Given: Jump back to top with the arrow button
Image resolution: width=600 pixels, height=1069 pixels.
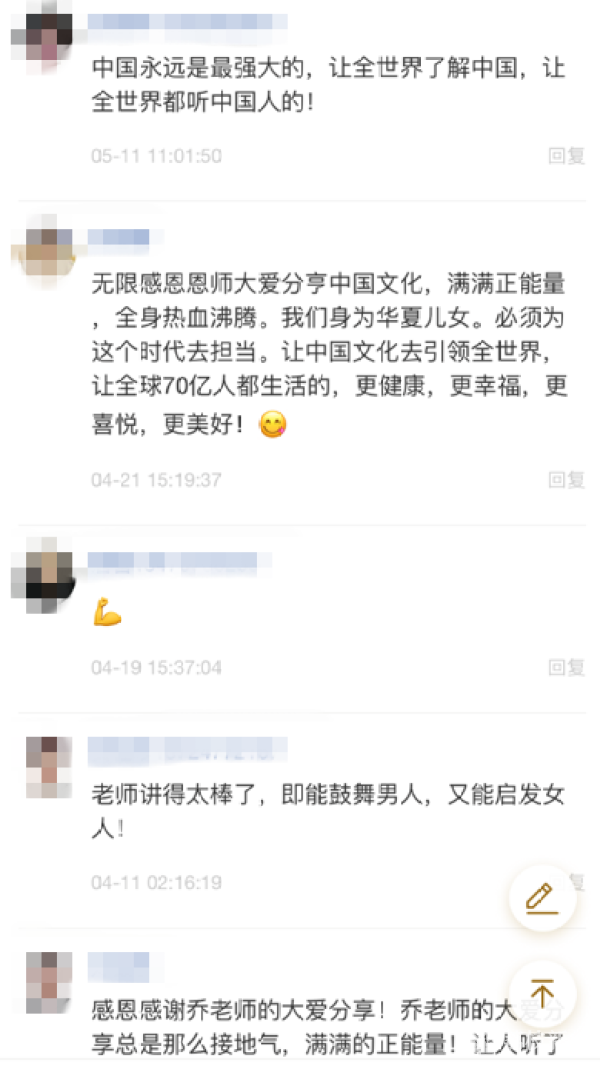Looking at the screenshot, I should (x=542, y=994).
